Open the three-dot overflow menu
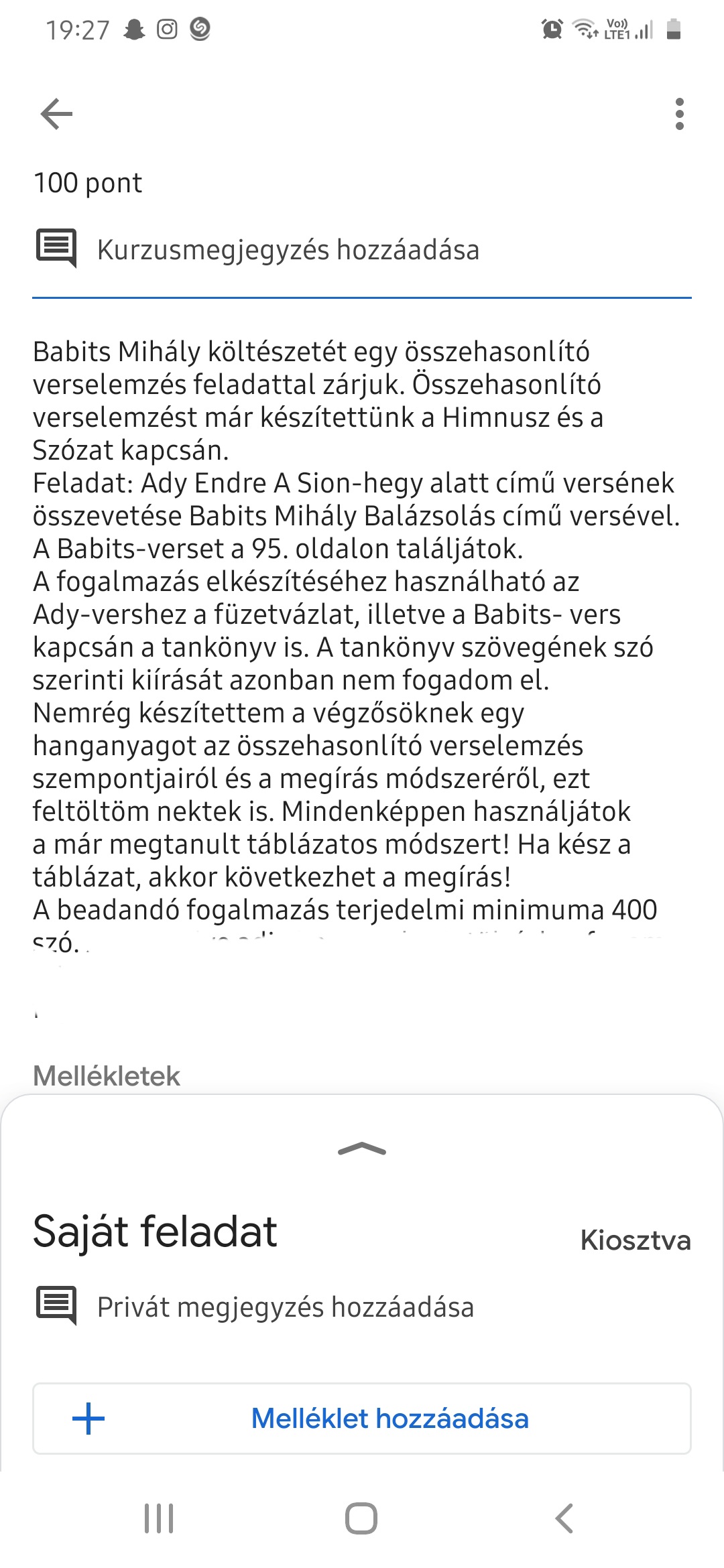724x1568 pixels. 679,114
